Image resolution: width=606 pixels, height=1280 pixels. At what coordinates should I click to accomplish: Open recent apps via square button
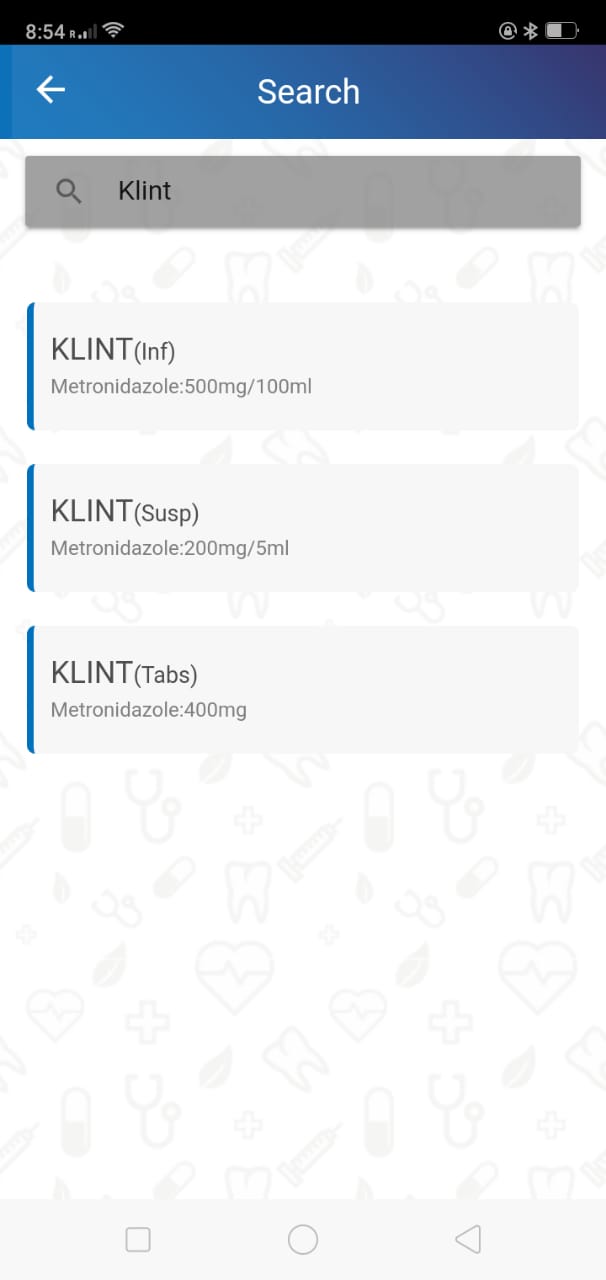tap(138, 1240)
